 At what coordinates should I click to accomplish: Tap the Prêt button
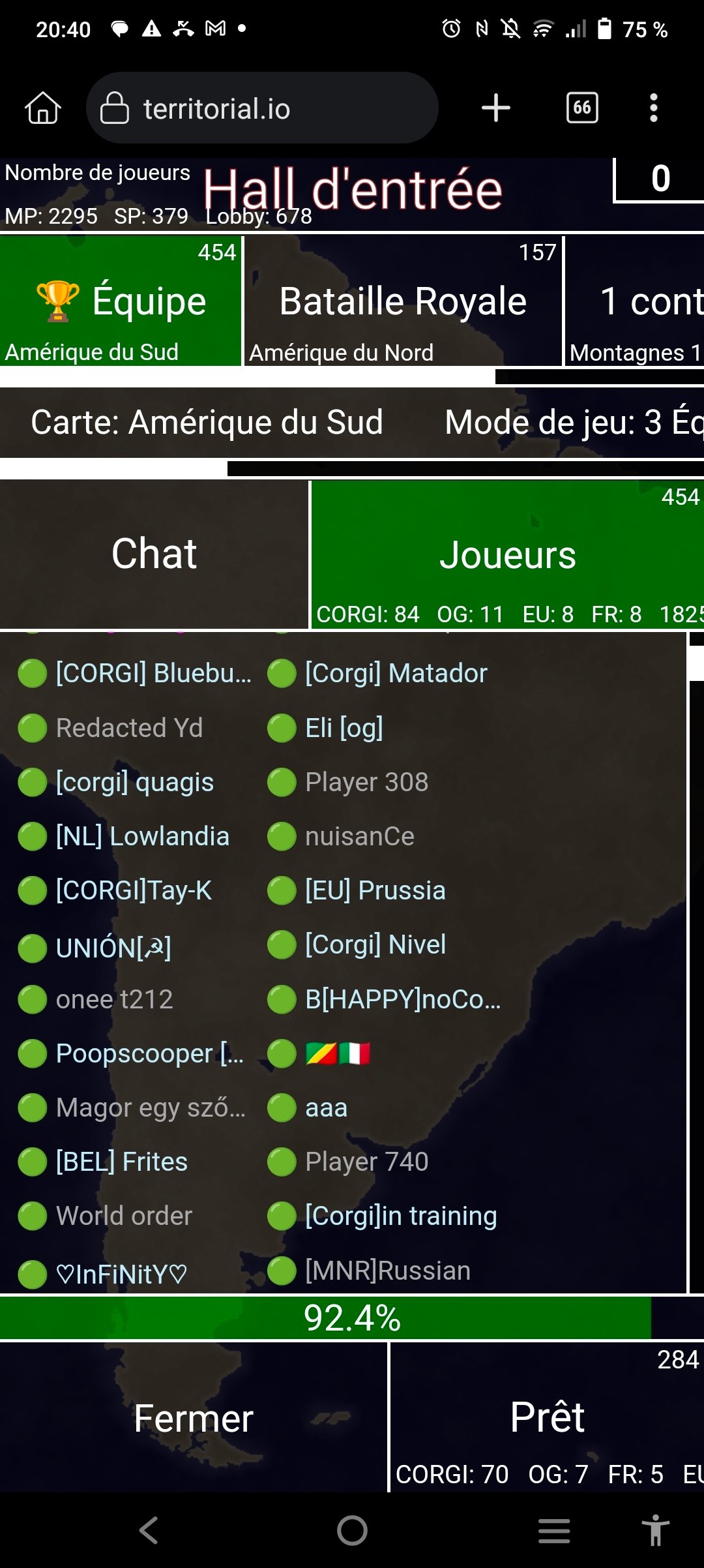click(x=546, y=1418)
